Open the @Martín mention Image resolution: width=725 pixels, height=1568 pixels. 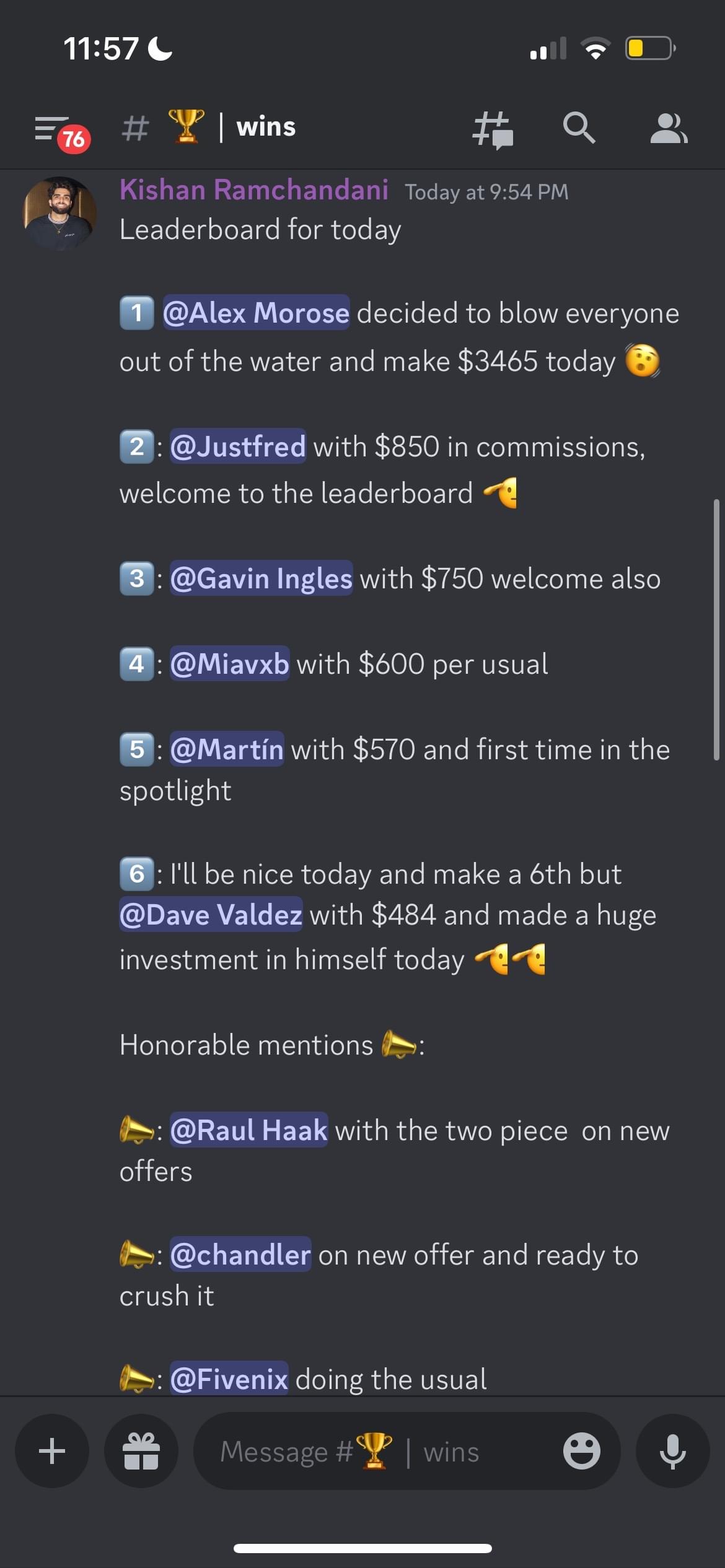tap(227, 749)
